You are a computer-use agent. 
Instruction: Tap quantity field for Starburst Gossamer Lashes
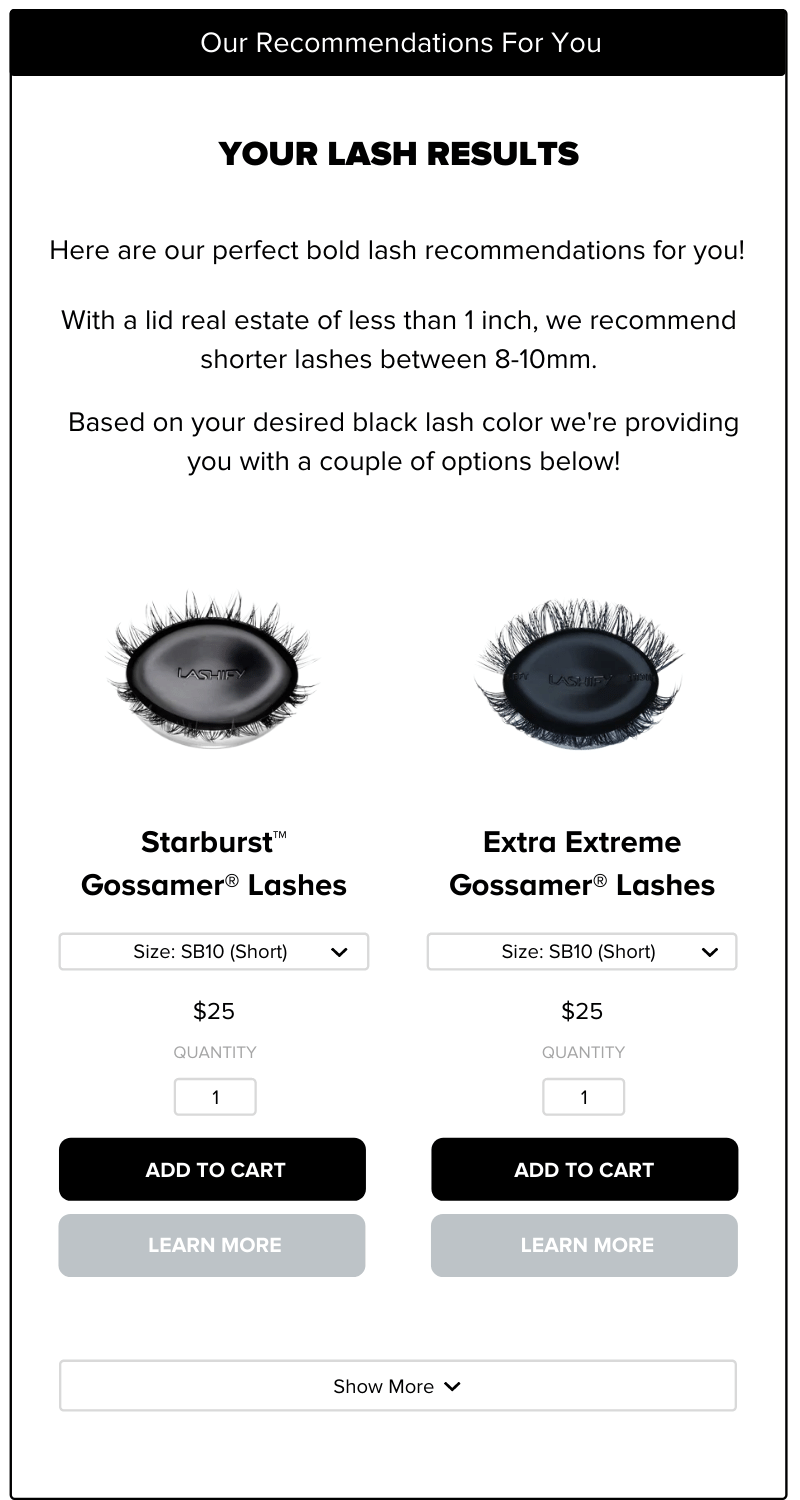tap(215, 1097)
